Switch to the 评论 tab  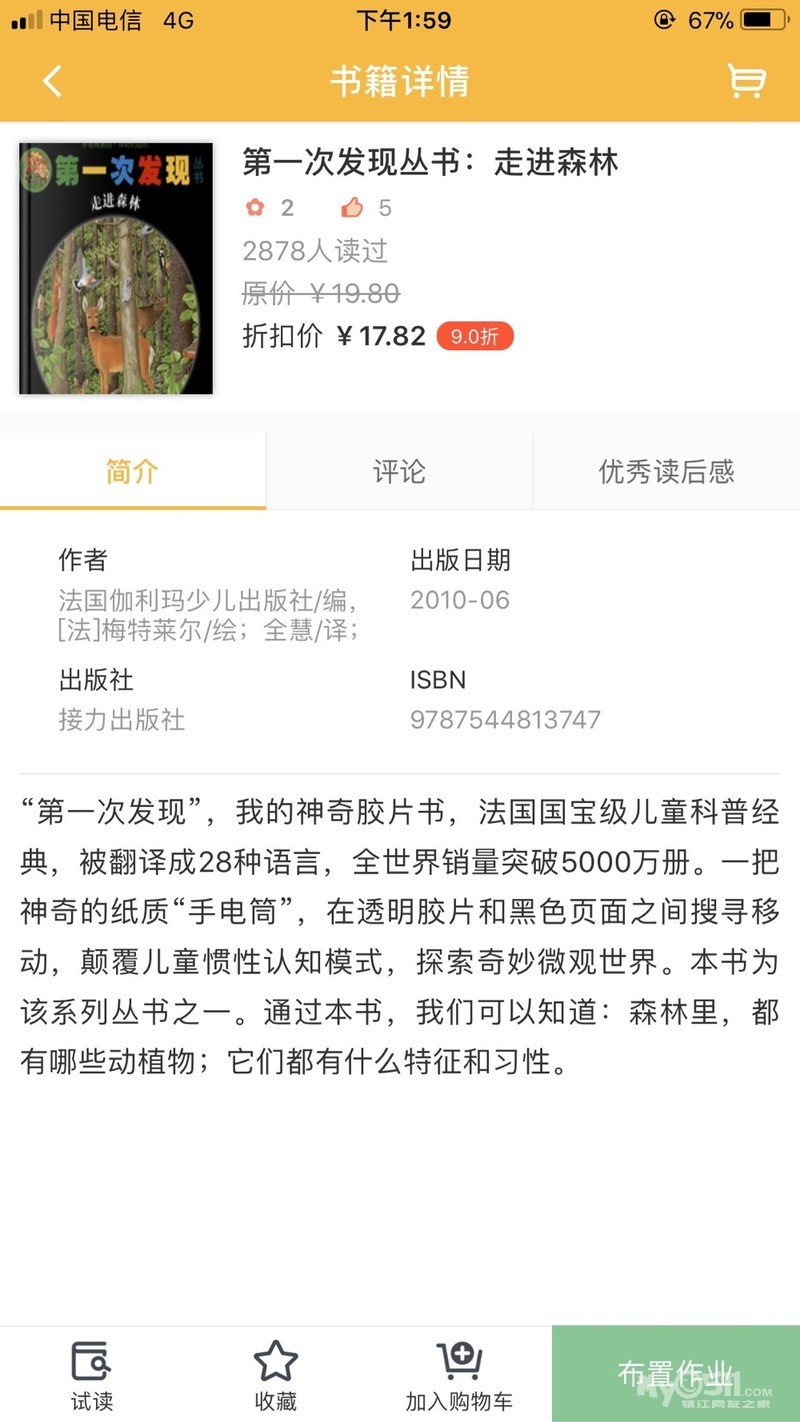point(400,472)
